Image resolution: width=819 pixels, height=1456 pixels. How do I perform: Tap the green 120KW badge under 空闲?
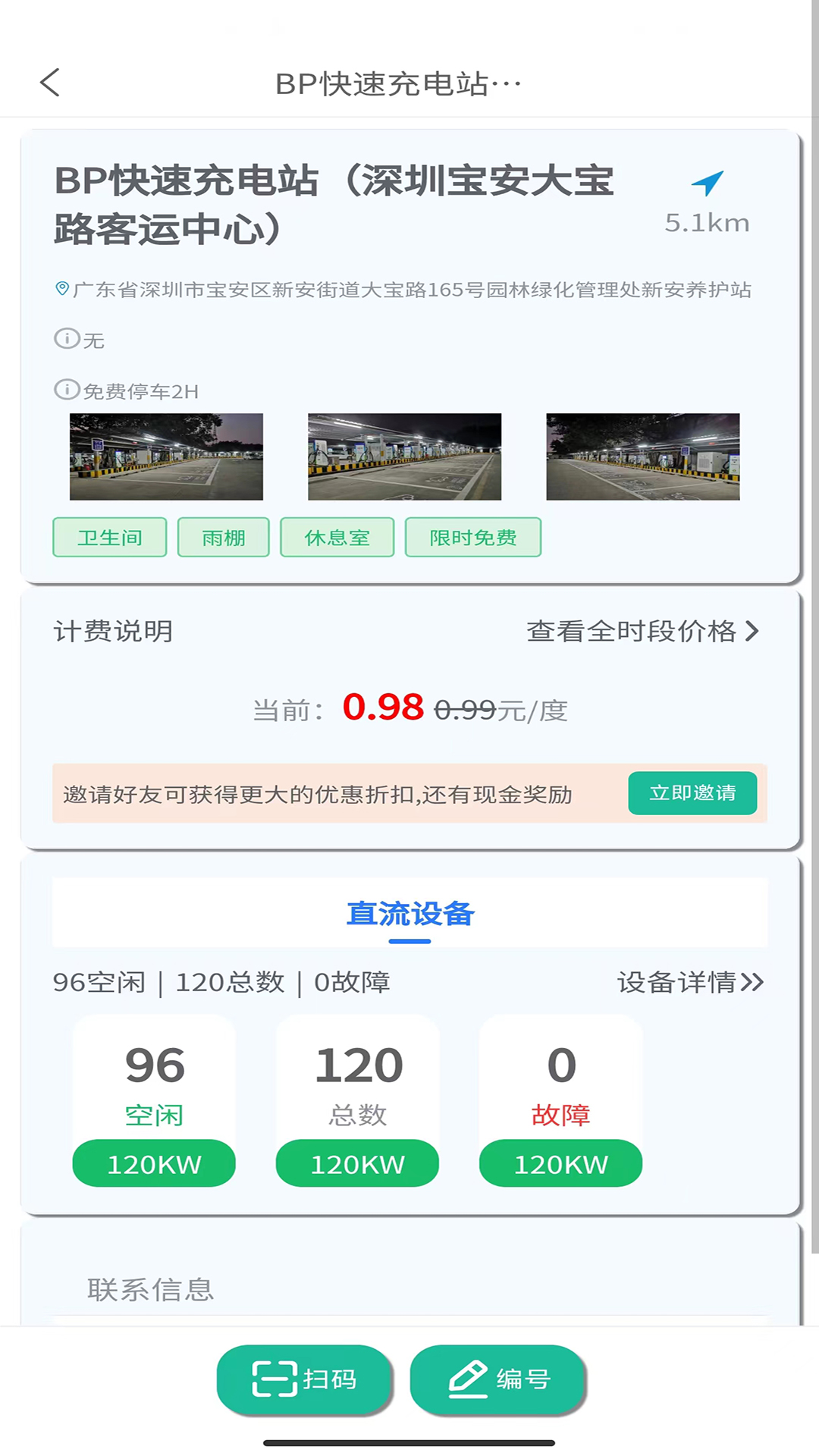coord(153,1163)
